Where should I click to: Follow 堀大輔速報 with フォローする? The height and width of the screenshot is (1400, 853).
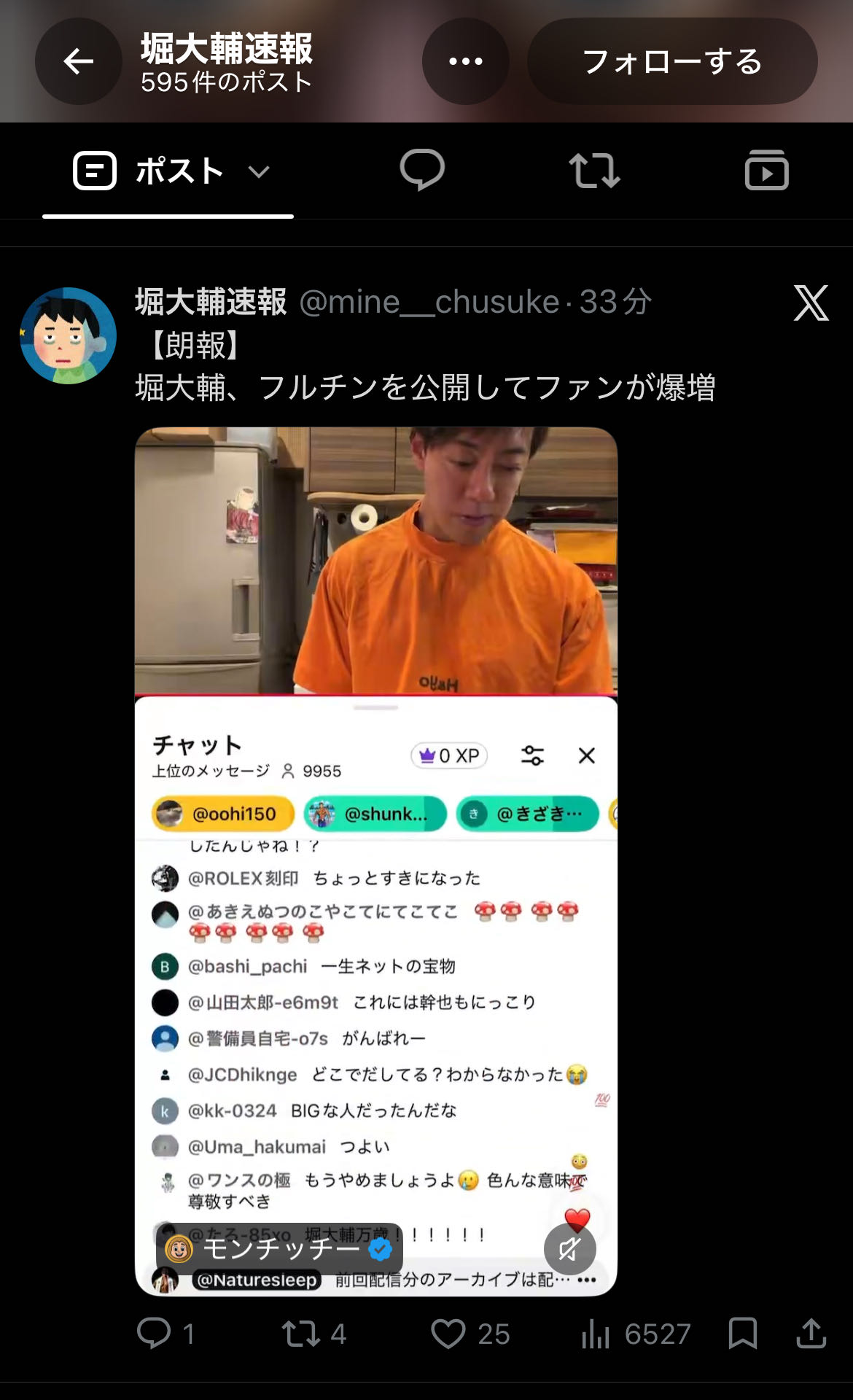point(672,61)
